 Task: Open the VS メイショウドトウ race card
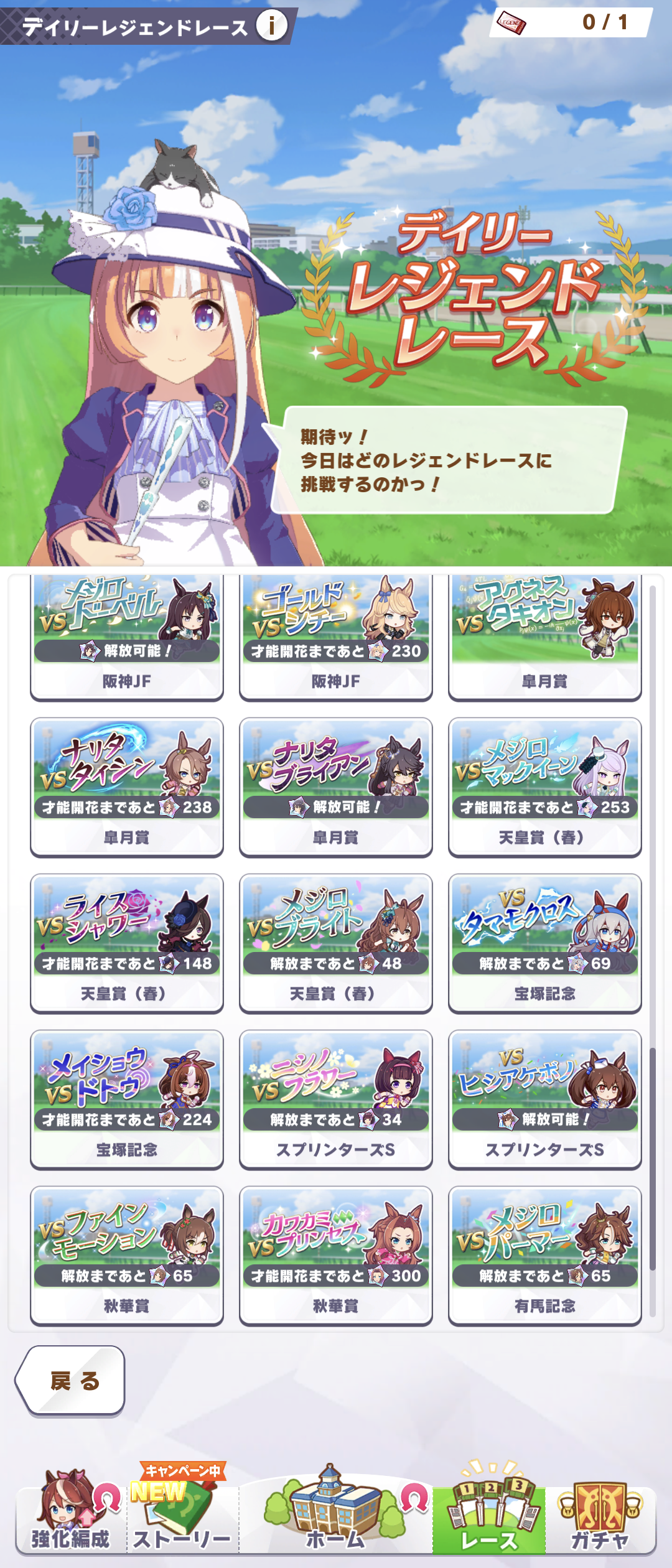coord(127,1099)
